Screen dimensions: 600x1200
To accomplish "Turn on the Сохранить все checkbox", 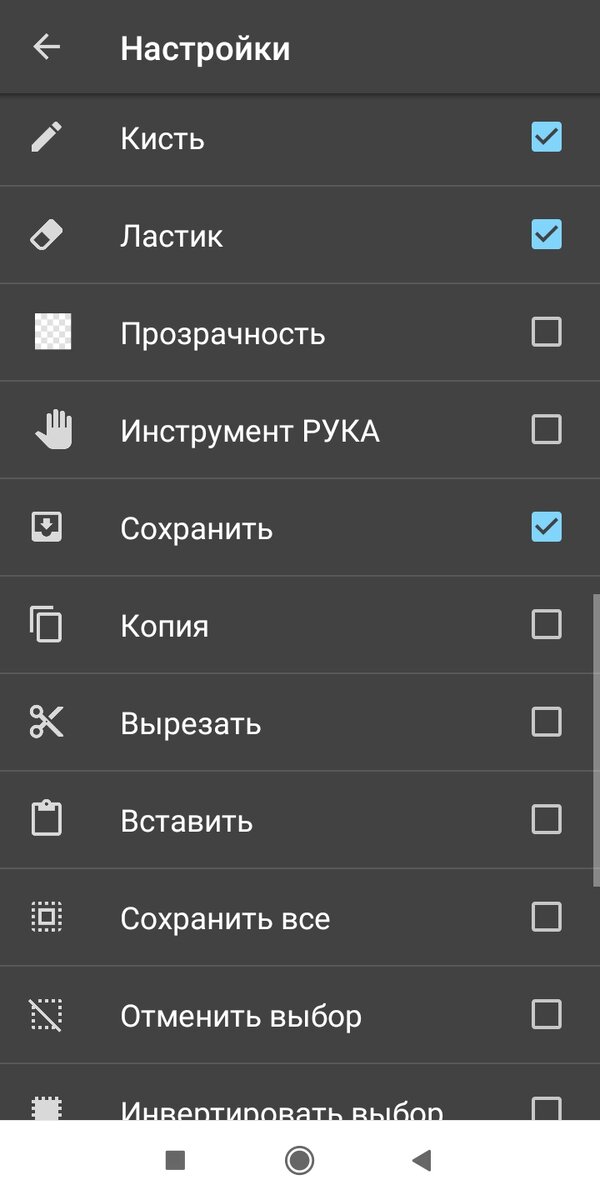I will 546,917.
